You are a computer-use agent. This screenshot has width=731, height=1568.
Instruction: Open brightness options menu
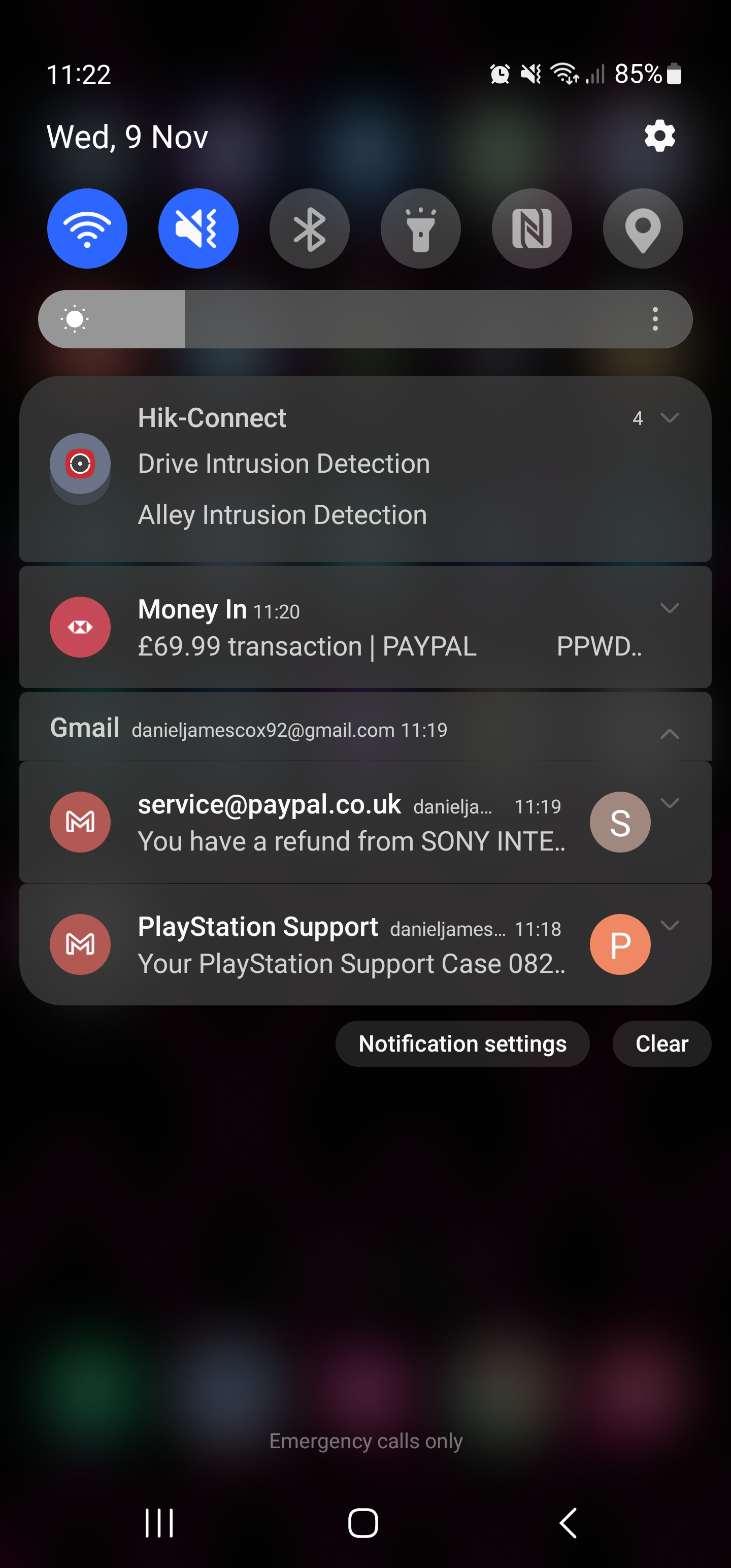click(x=655, y=319)
